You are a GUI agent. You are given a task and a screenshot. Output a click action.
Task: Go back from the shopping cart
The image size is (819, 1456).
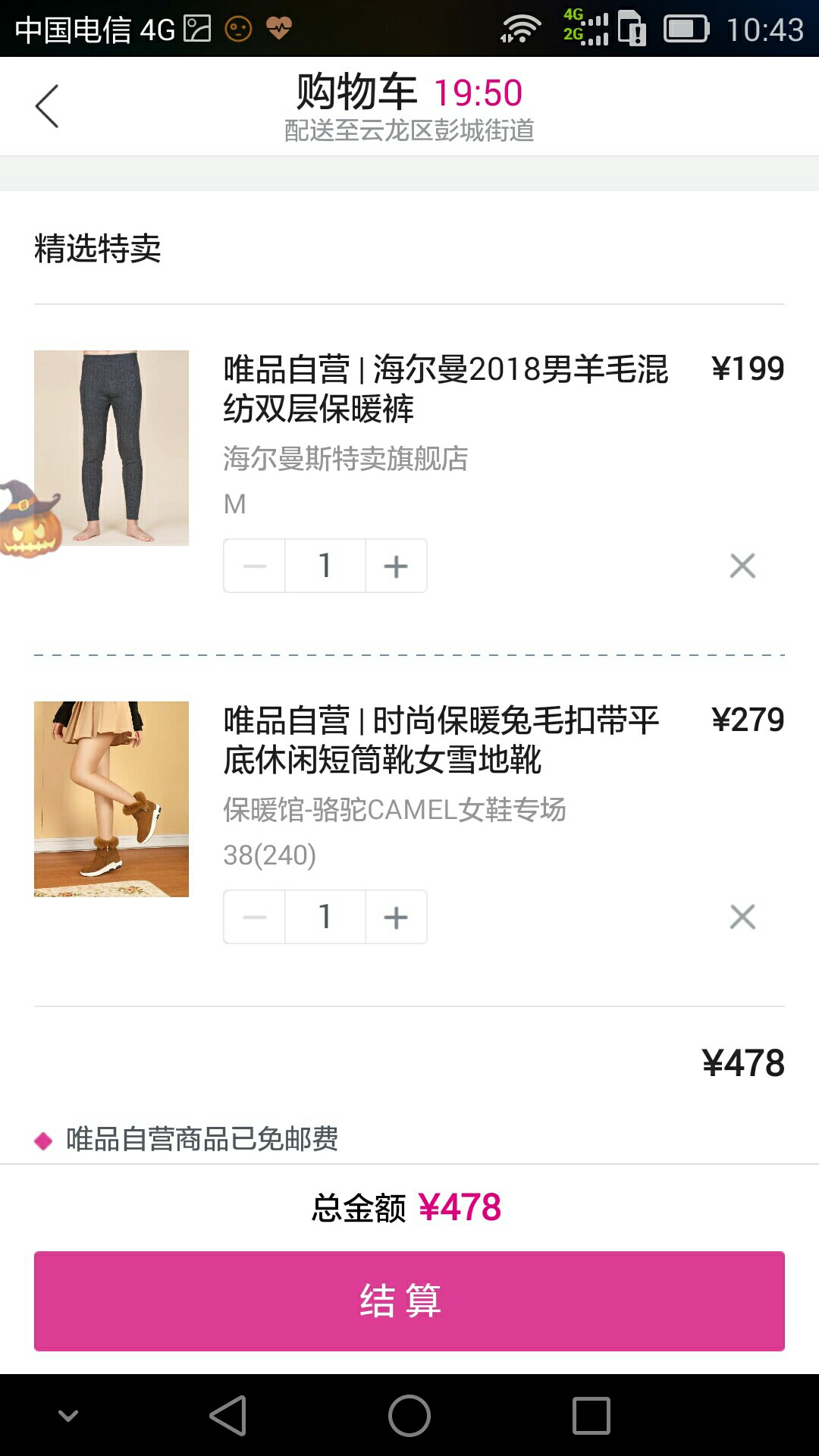pyautogui.click(x=47, y=106)
